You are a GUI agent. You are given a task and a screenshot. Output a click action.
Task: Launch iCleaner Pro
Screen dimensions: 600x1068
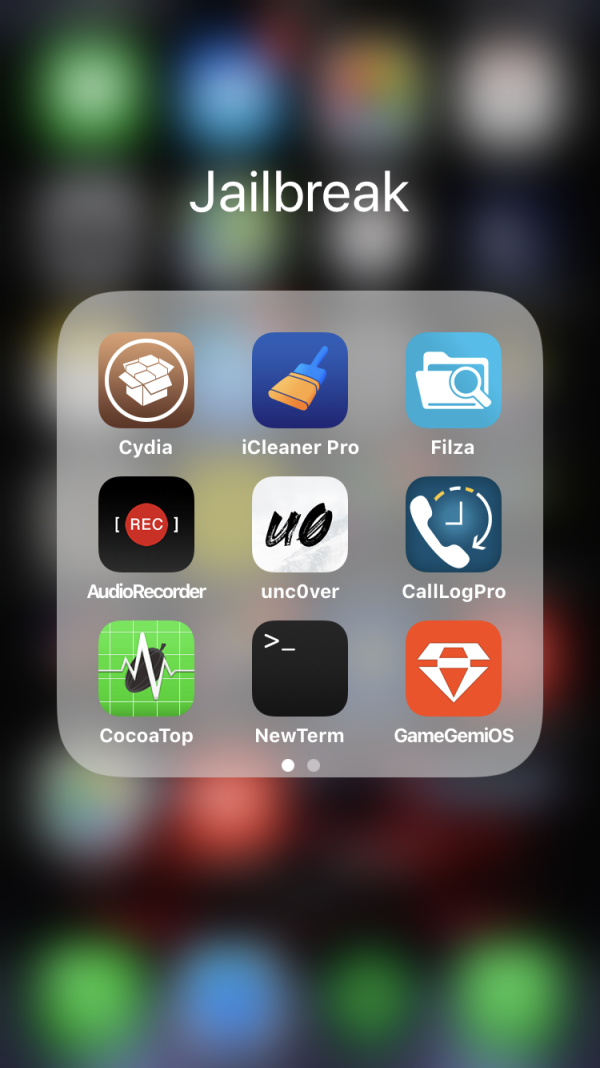pos(300,380)
